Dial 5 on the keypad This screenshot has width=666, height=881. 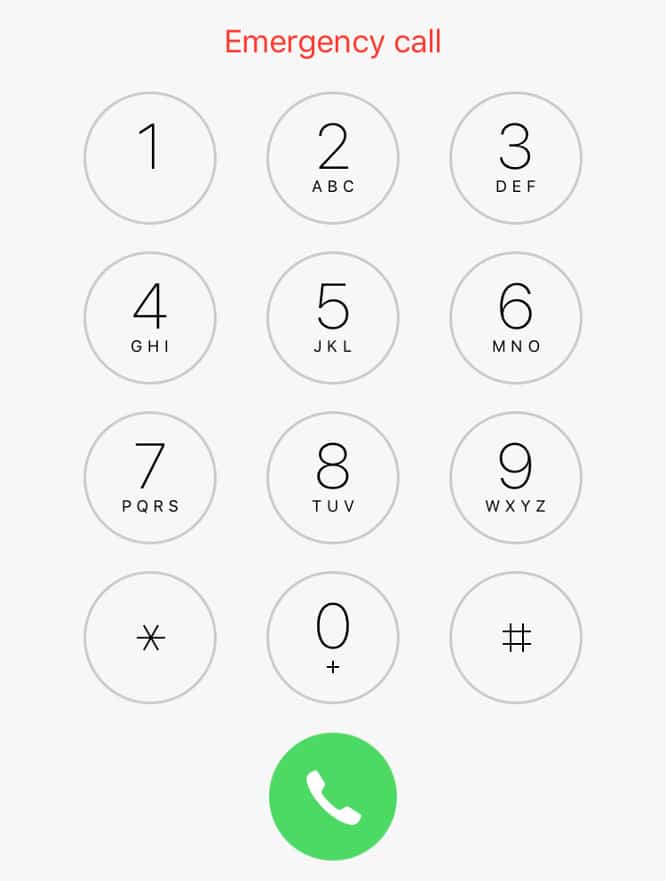(333, 318)
